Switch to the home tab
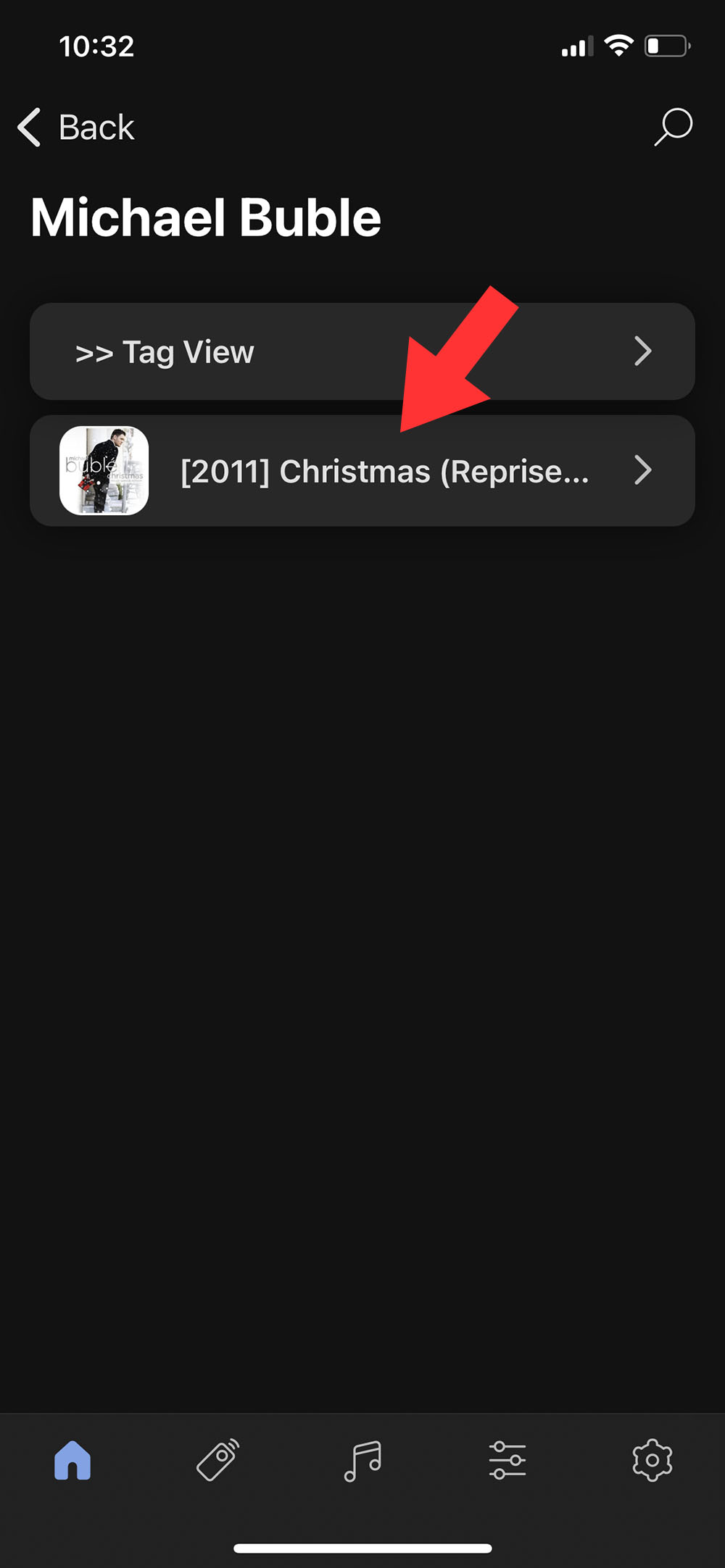The image size is (725, 1568). (72, 1459)
